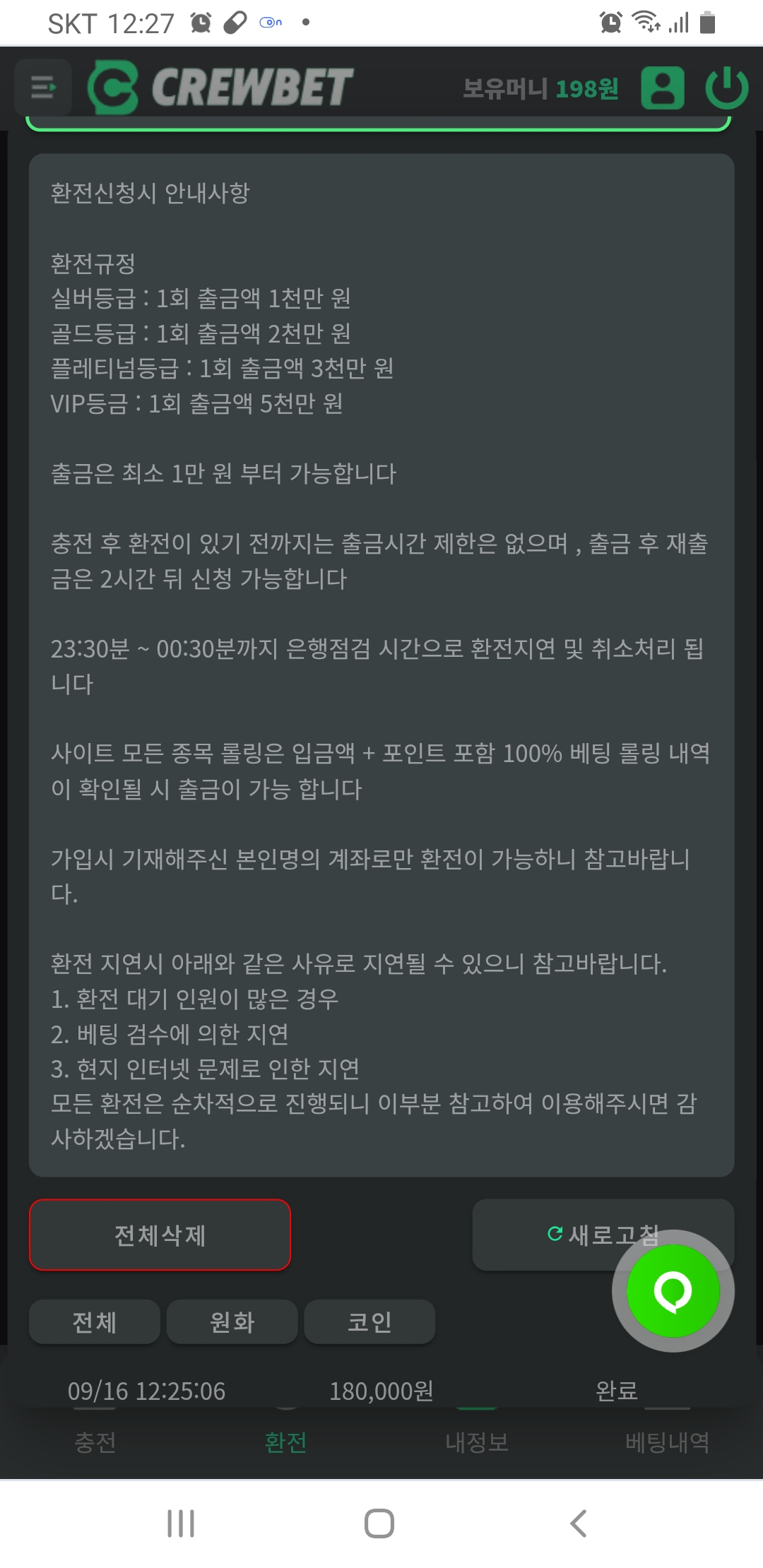Open the hamburger drawer menu

point(43,88)
